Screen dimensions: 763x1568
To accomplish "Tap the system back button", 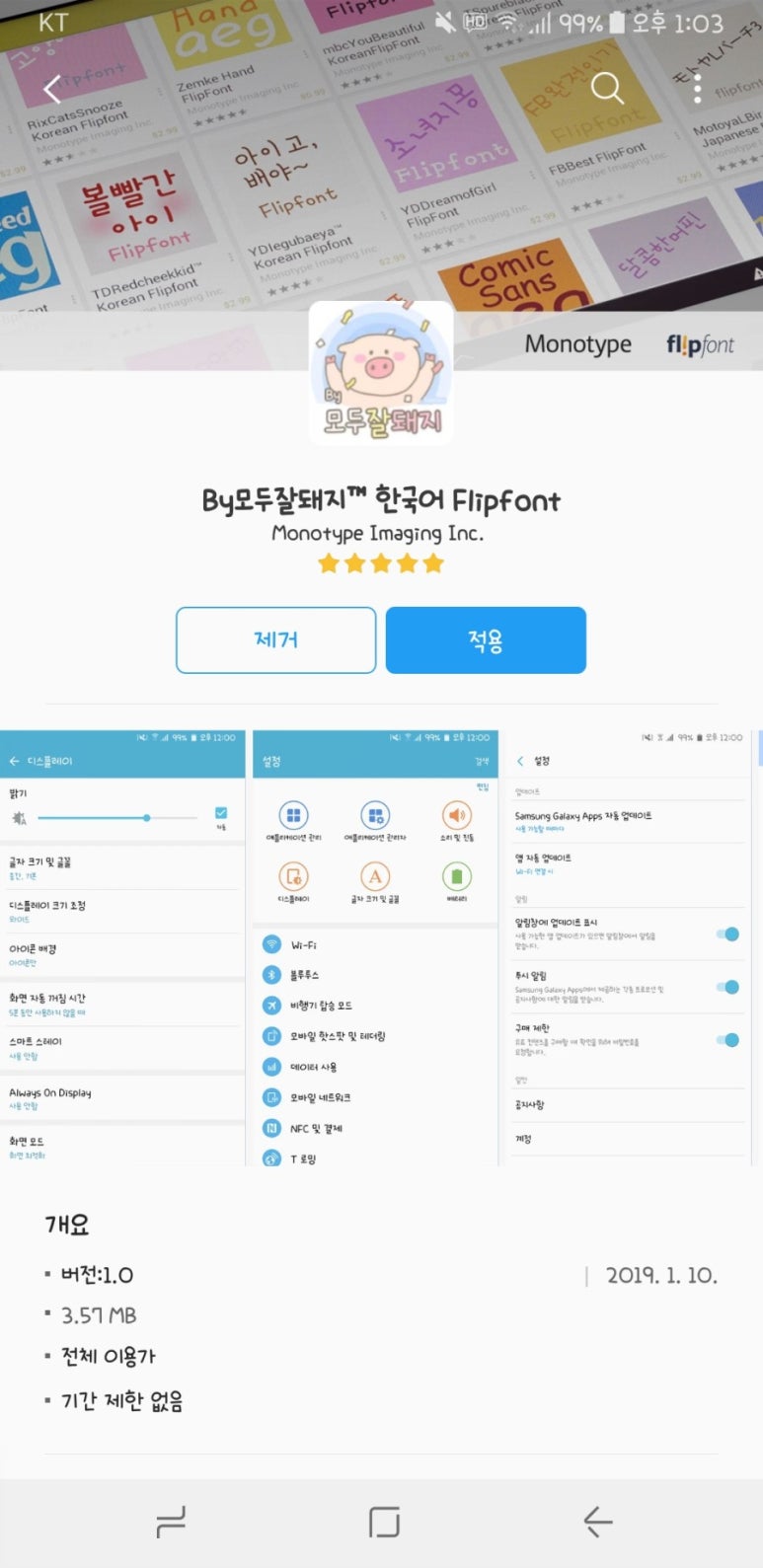I will click(597, 1523).
